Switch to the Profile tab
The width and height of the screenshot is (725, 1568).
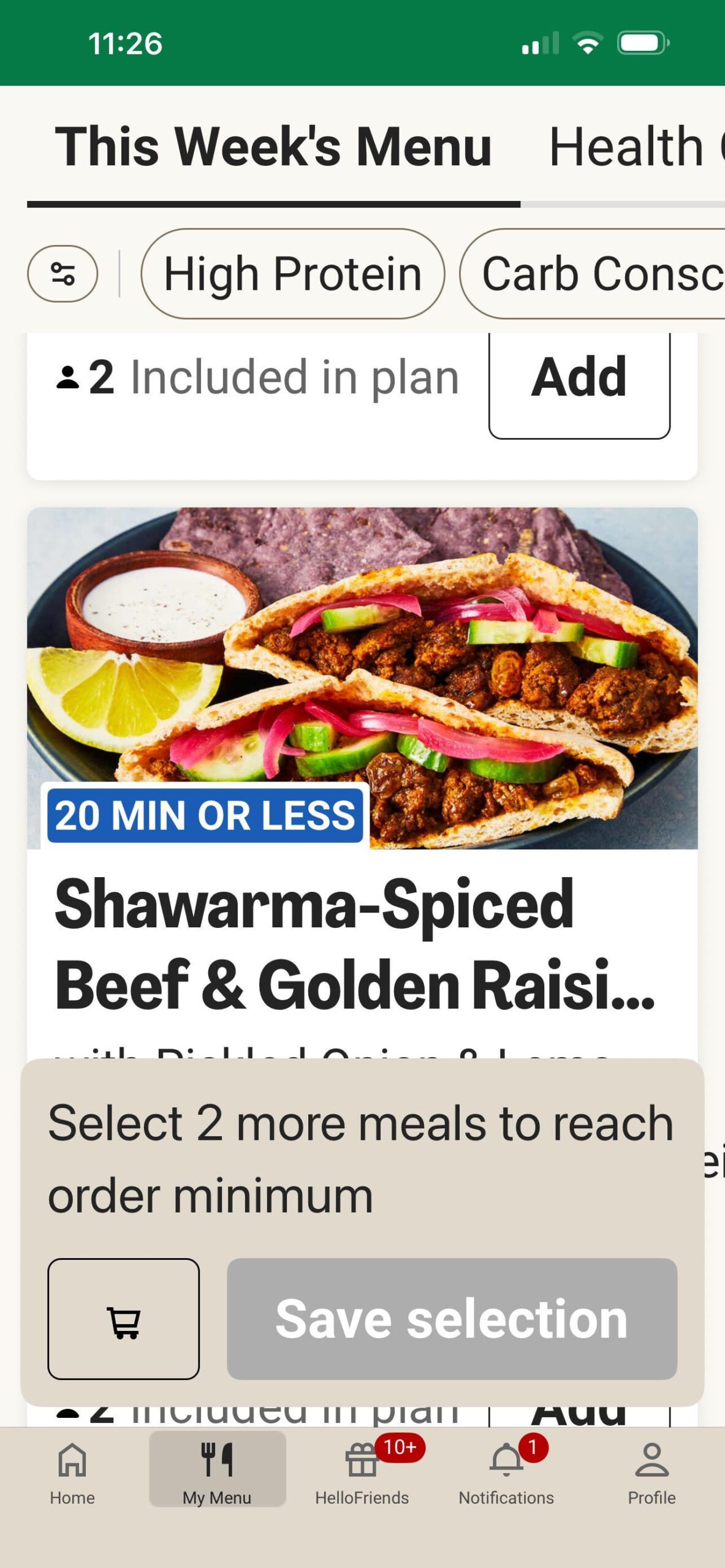click(x=651, y=1471)
